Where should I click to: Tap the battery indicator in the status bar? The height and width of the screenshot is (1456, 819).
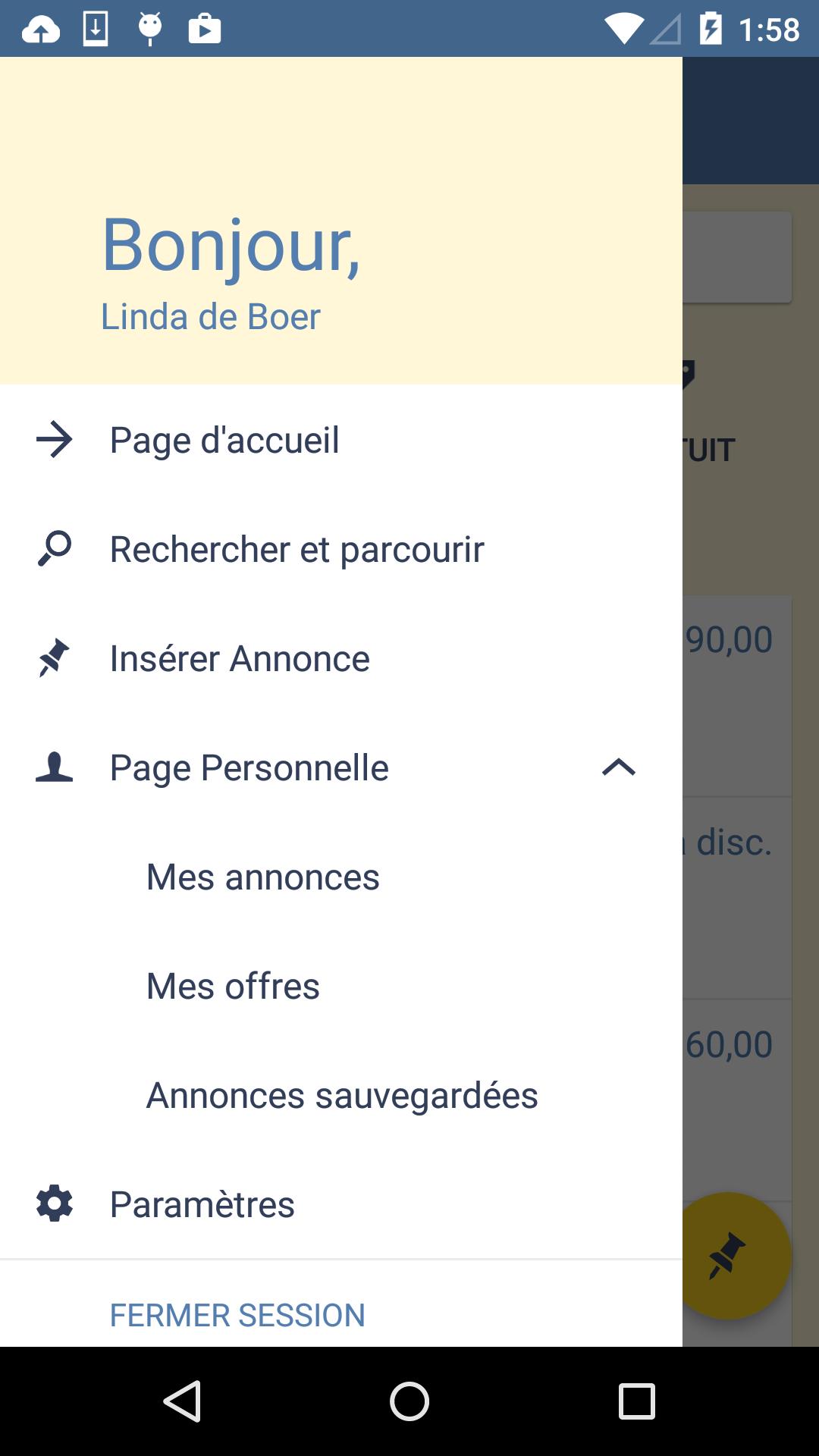(710, 28)
